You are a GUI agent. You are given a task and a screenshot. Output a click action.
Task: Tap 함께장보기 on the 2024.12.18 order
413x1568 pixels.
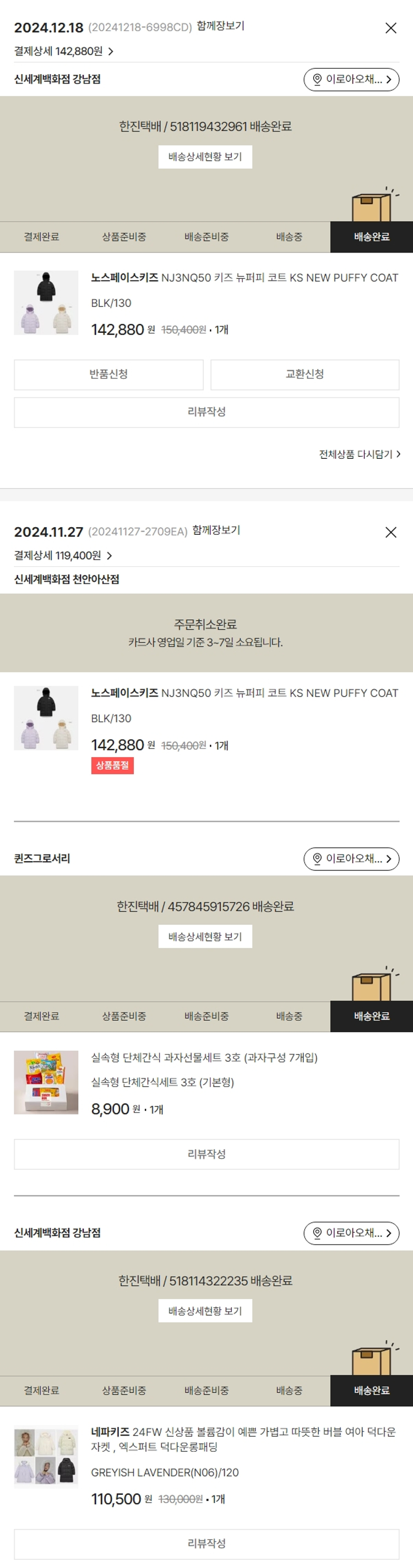220,26
